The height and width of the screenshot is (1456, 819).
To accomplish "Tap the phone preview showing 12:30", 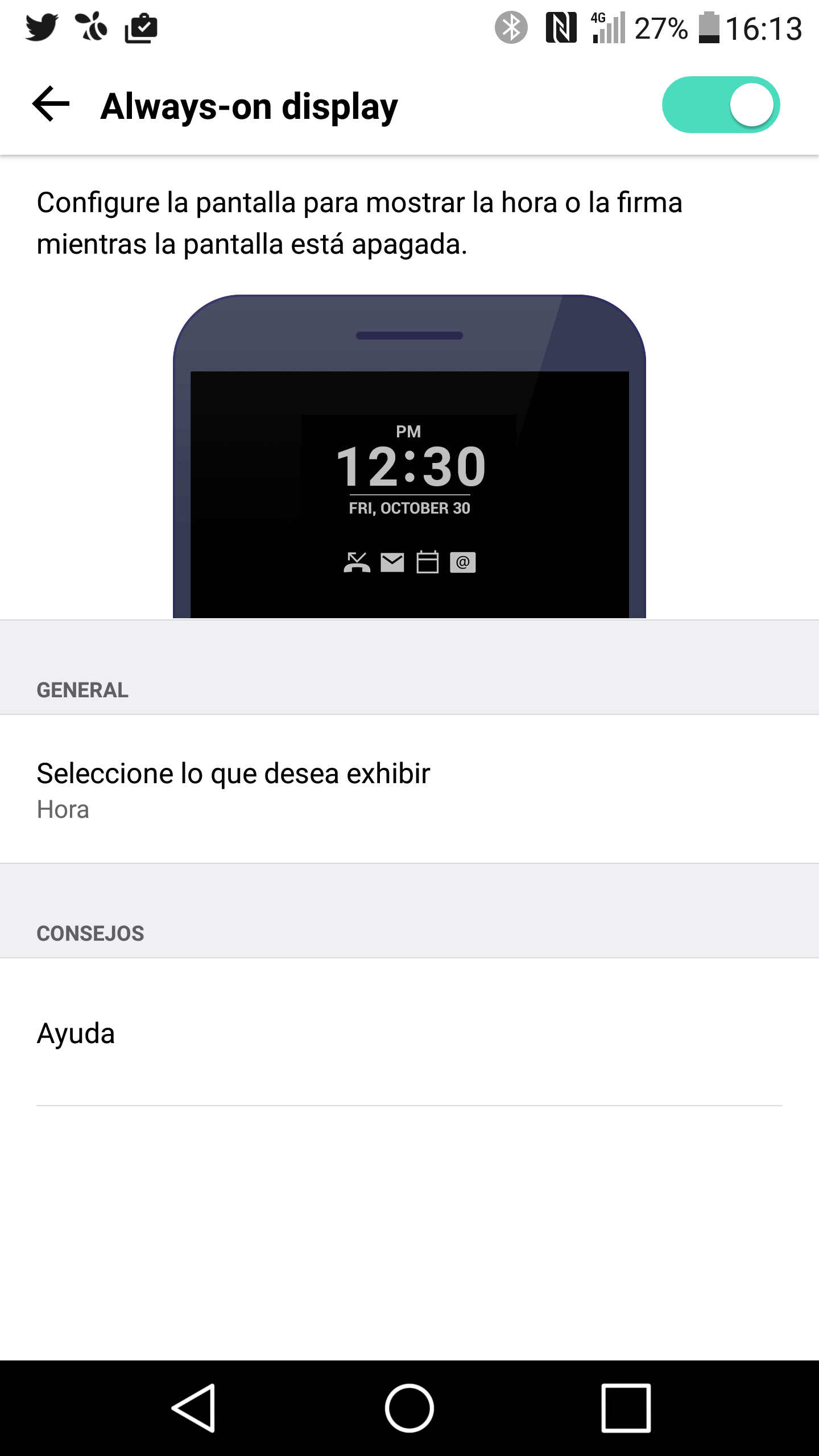I will [409, 466].
